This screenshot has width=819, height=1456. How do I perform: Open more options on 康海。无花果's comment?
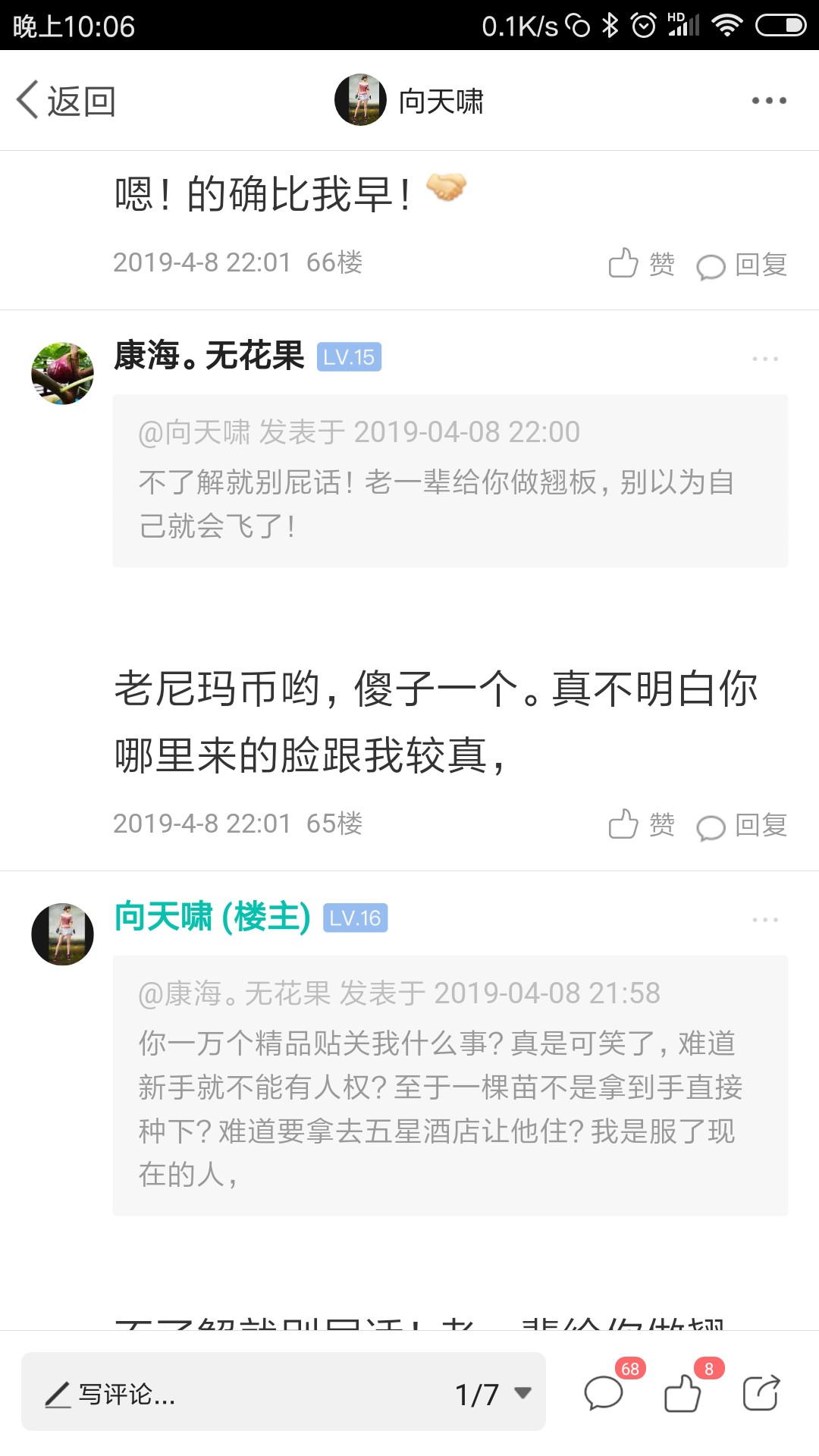765,359
